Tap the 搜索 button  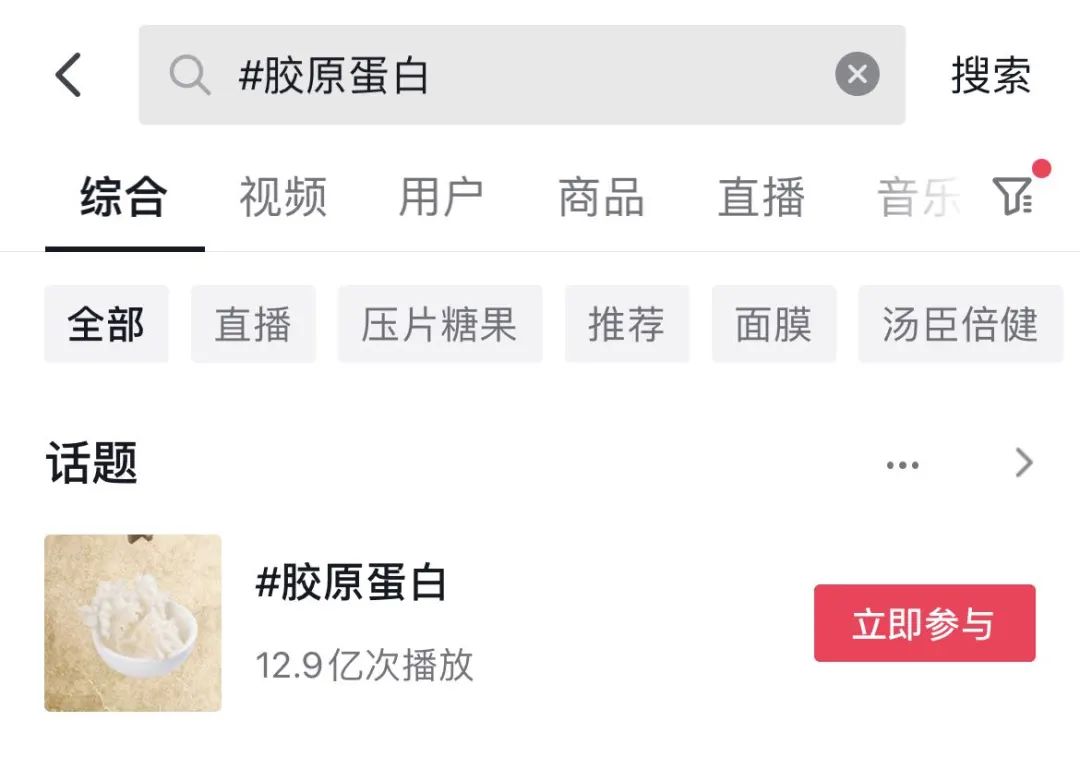coord(990,76)
